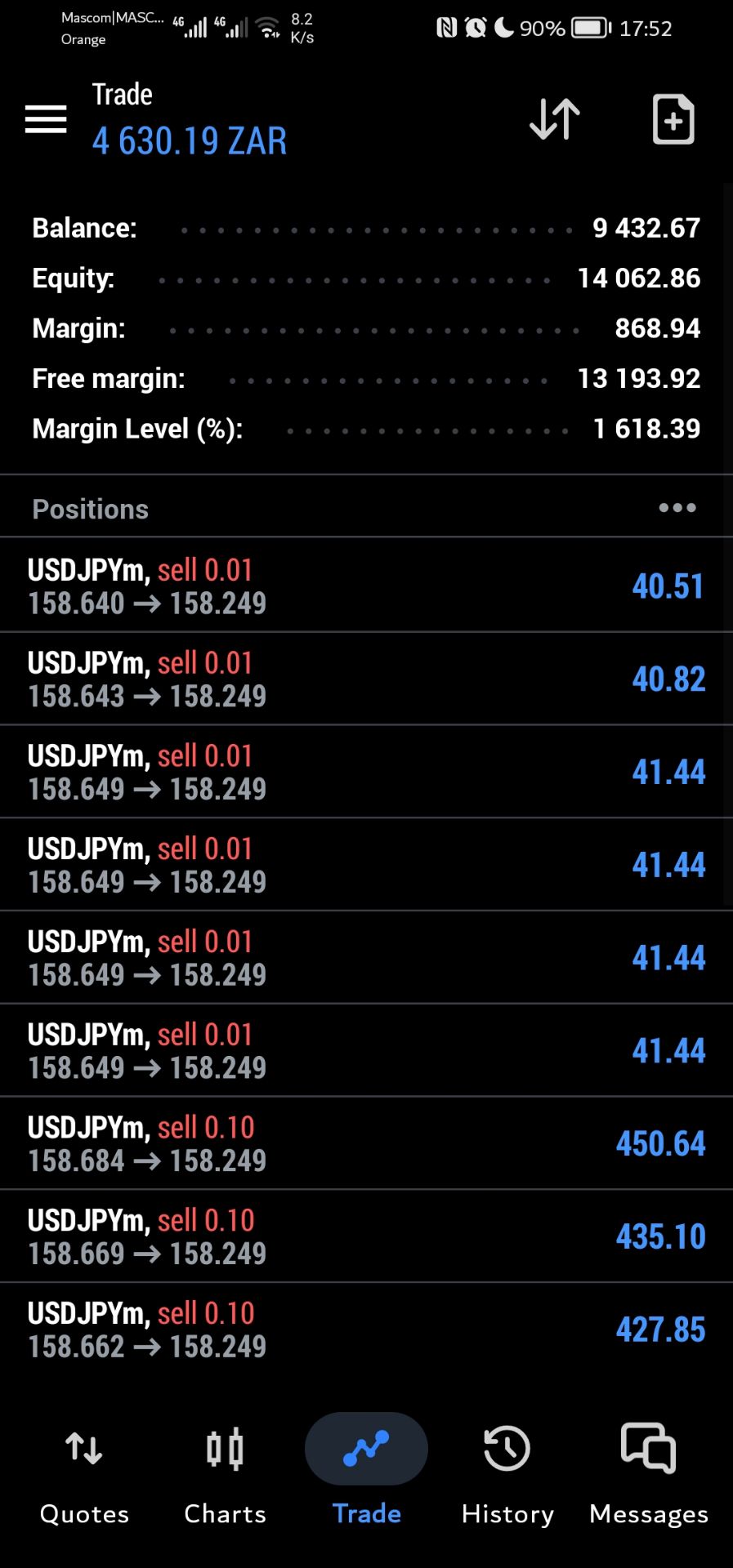The width and height of the screenshot is (733, 1568).
Task: Open the USDJPYm sell position at 158.643
Action: click(366, 679)
